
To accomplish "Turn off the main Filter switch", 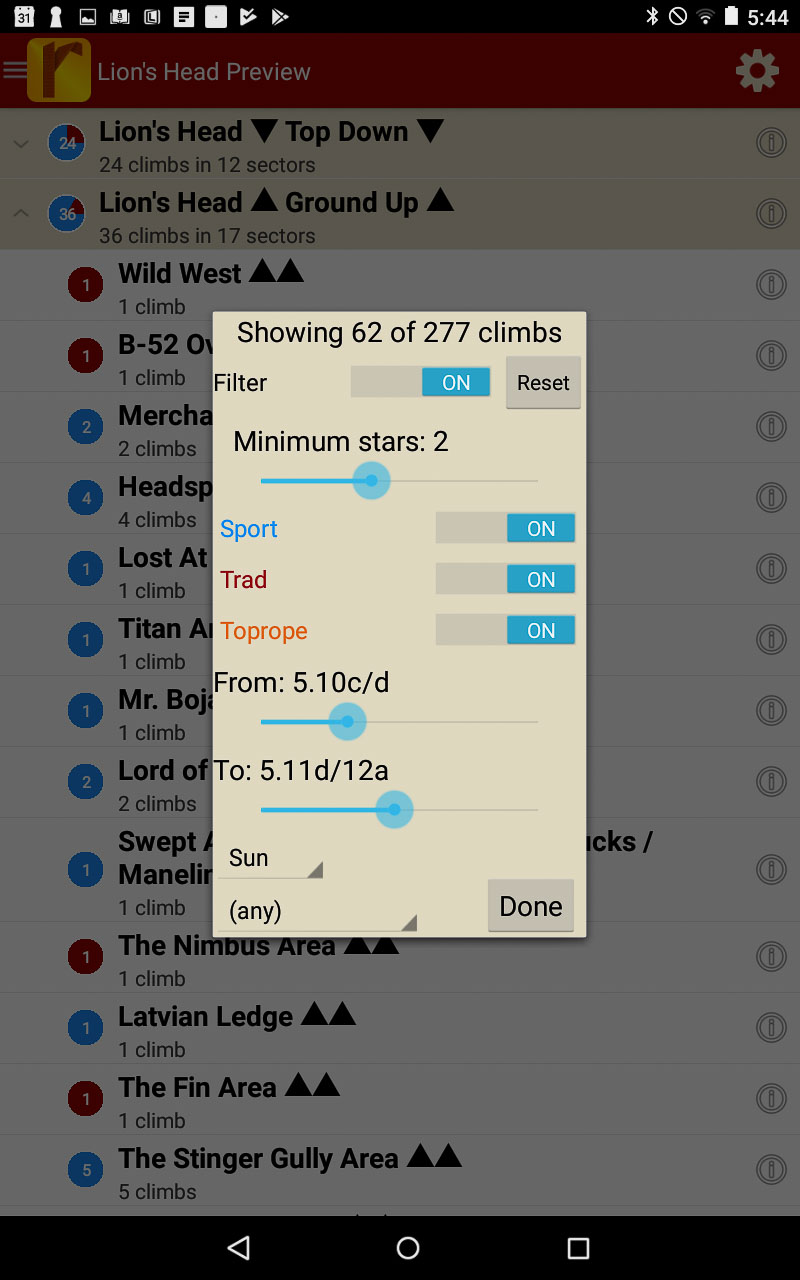I will pos(421,383).
